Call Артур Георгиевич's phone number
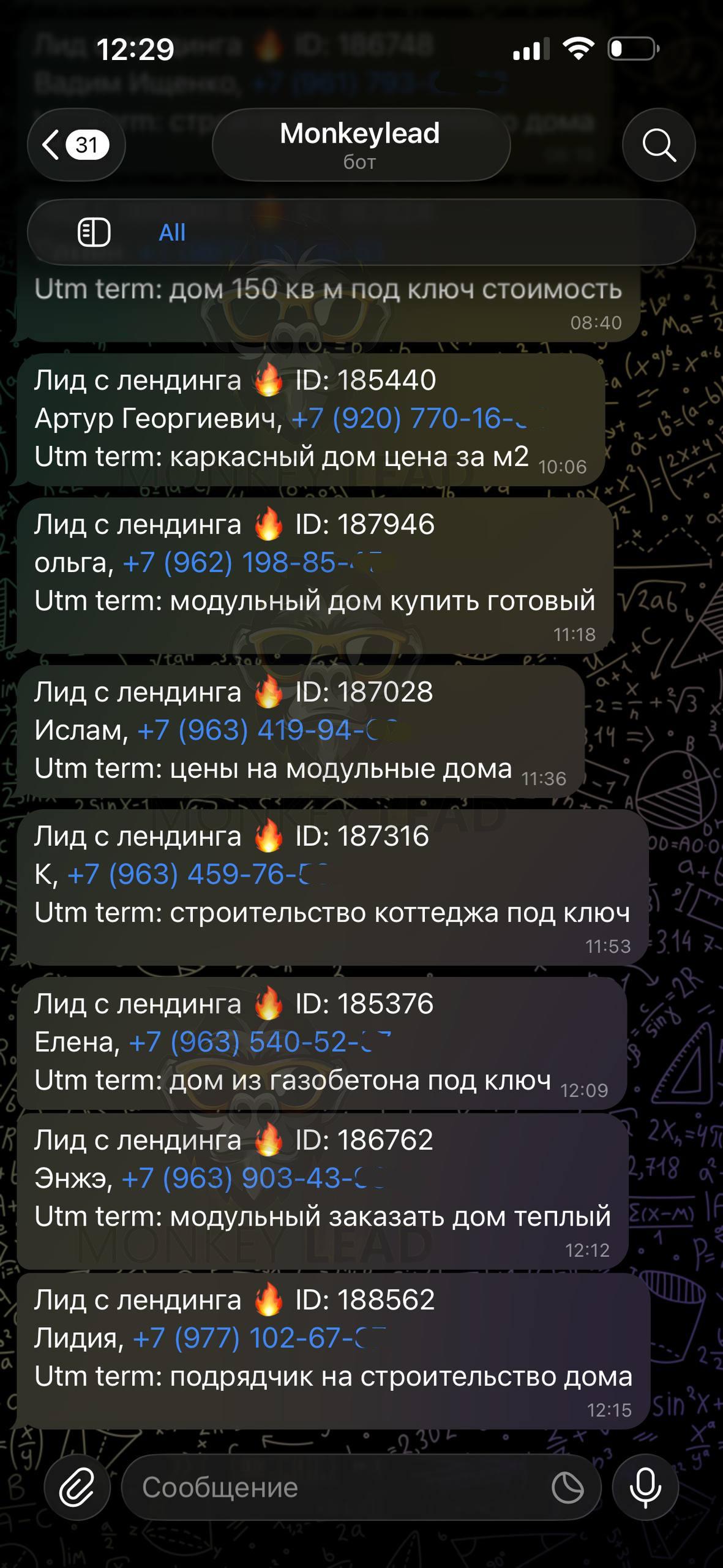The width and height of the screenshot is (723, 1568). (416, 419)
